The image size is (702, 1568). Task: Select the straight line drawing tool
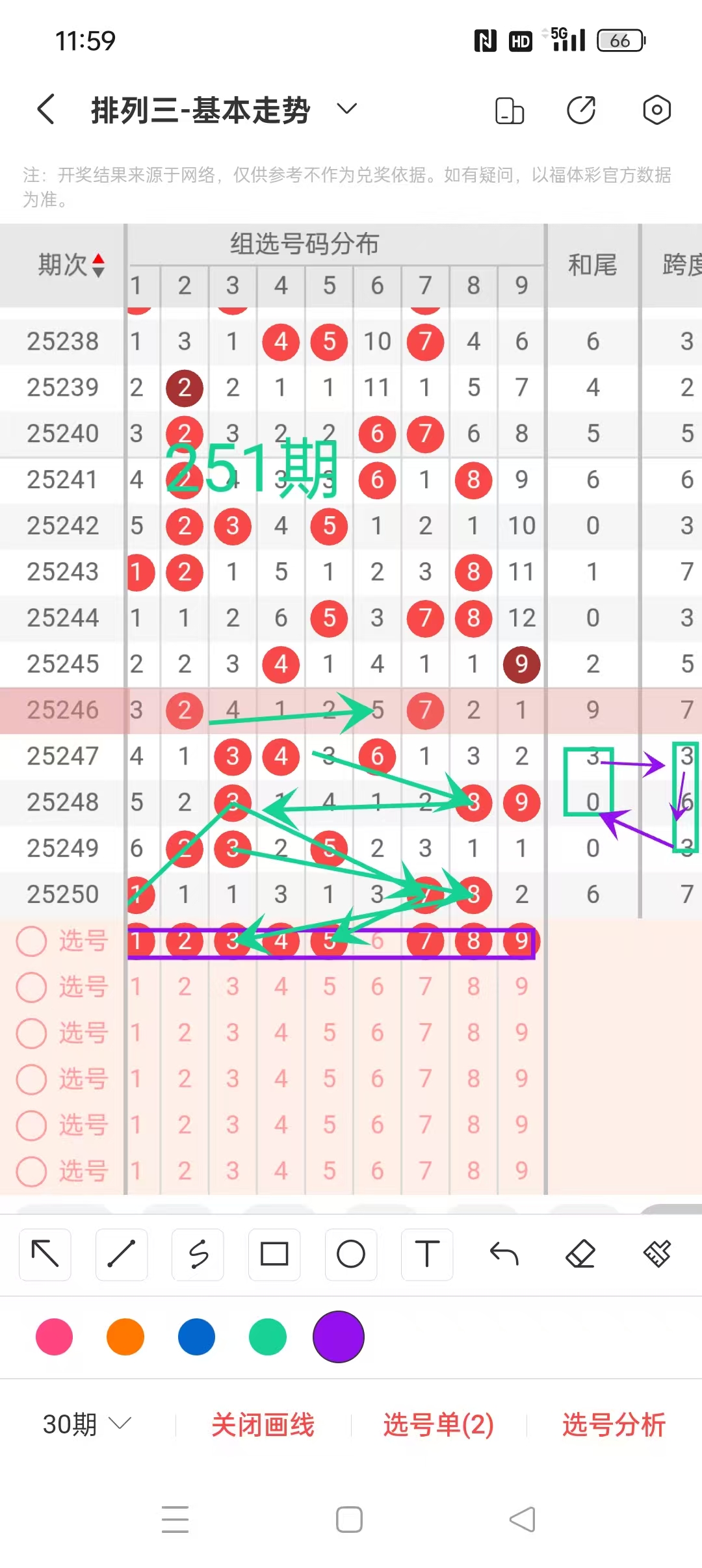click(121, 1254)
